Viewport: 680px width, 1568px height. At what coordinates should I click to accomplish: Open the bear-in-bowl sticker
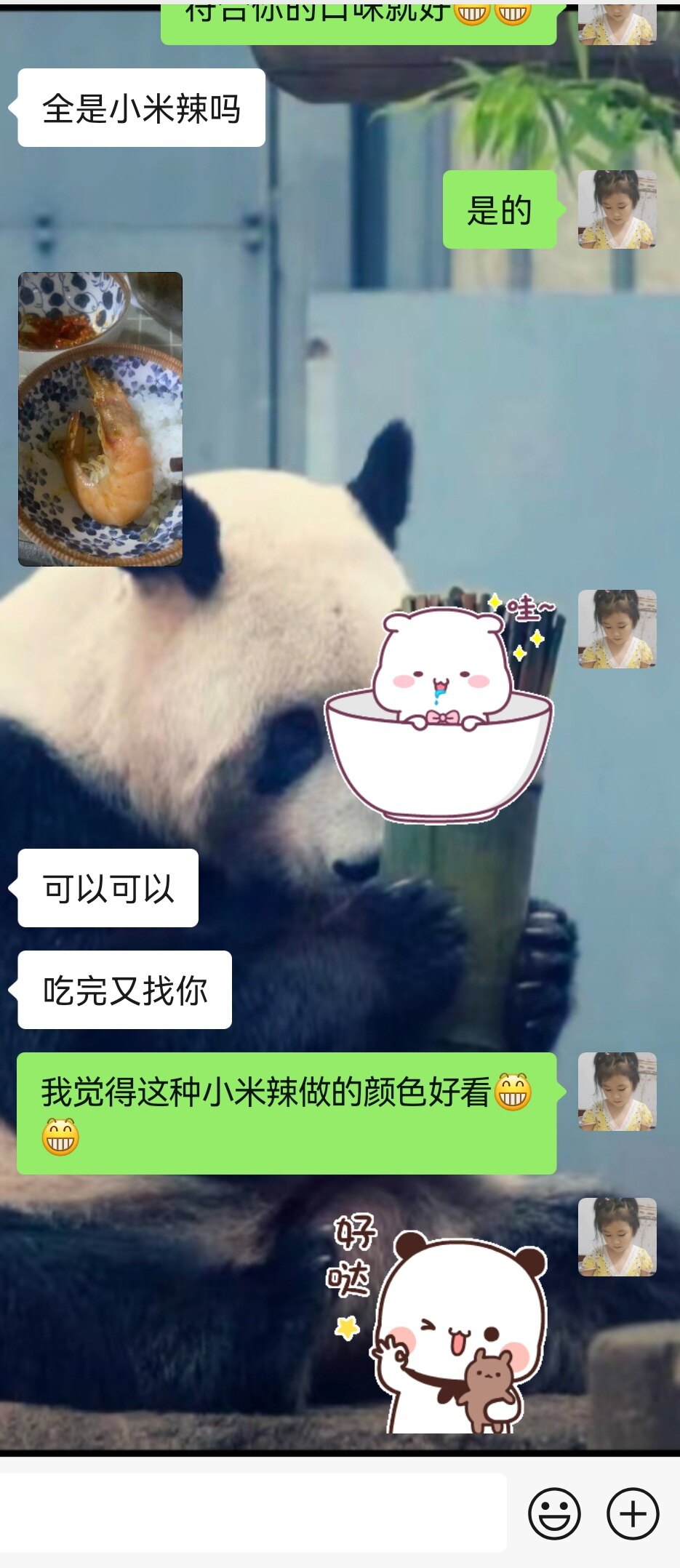(x=440, y=709)
